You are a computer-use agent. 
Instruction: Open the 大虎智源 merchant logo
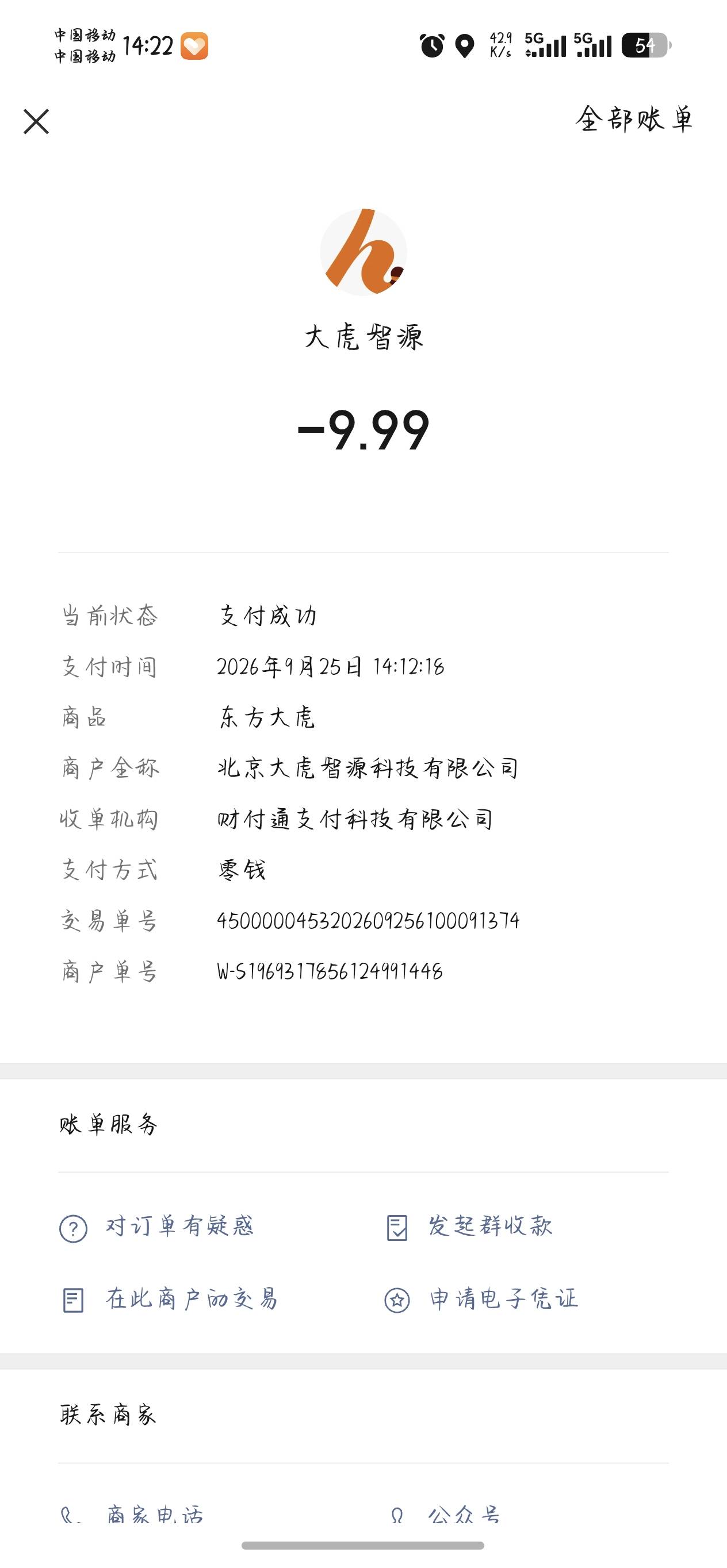(x=363, y=252)
